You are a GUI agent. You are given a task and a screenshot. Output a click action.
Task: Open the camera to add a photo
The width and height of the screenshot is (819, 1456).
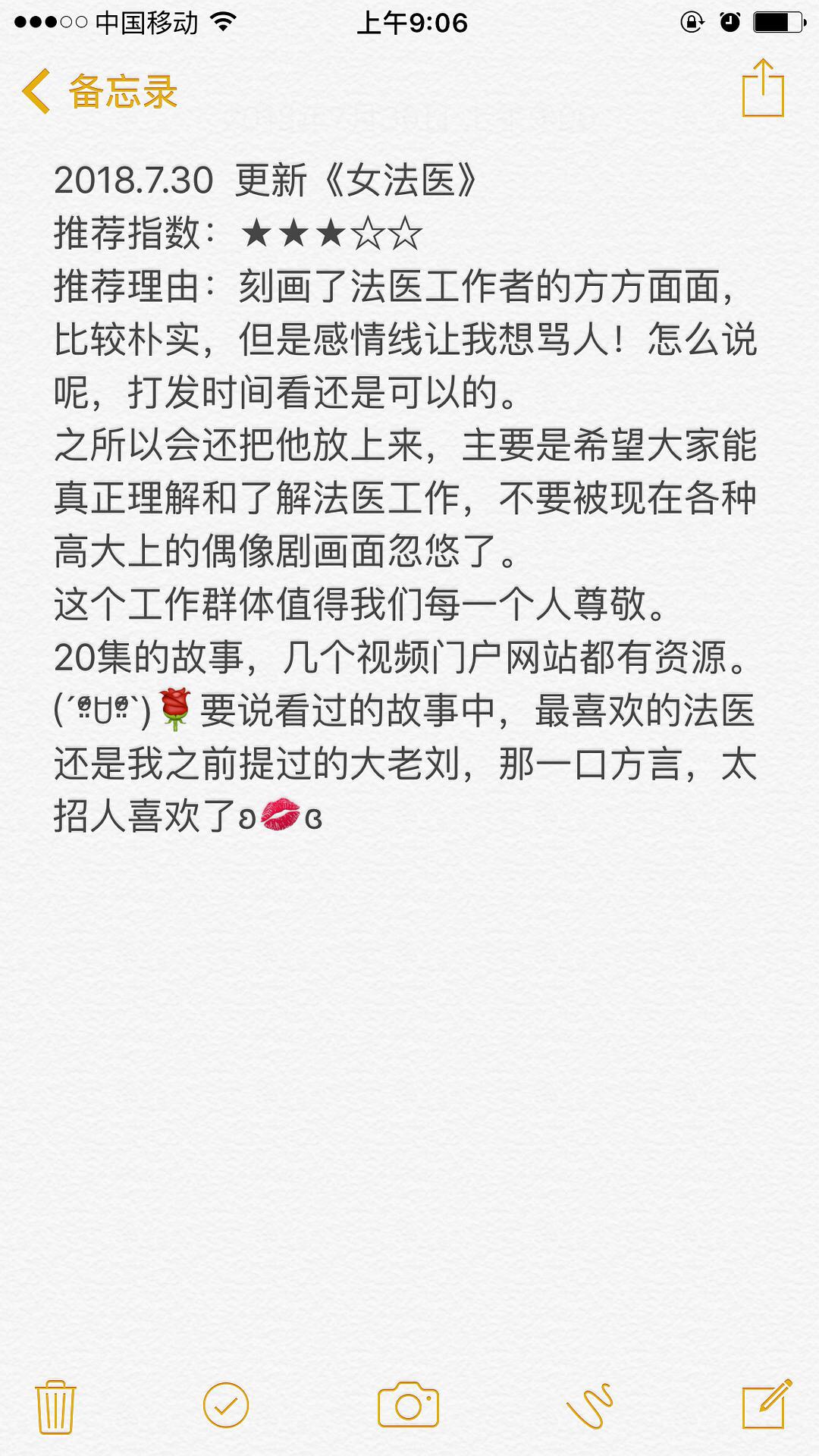click(408, 1405)
